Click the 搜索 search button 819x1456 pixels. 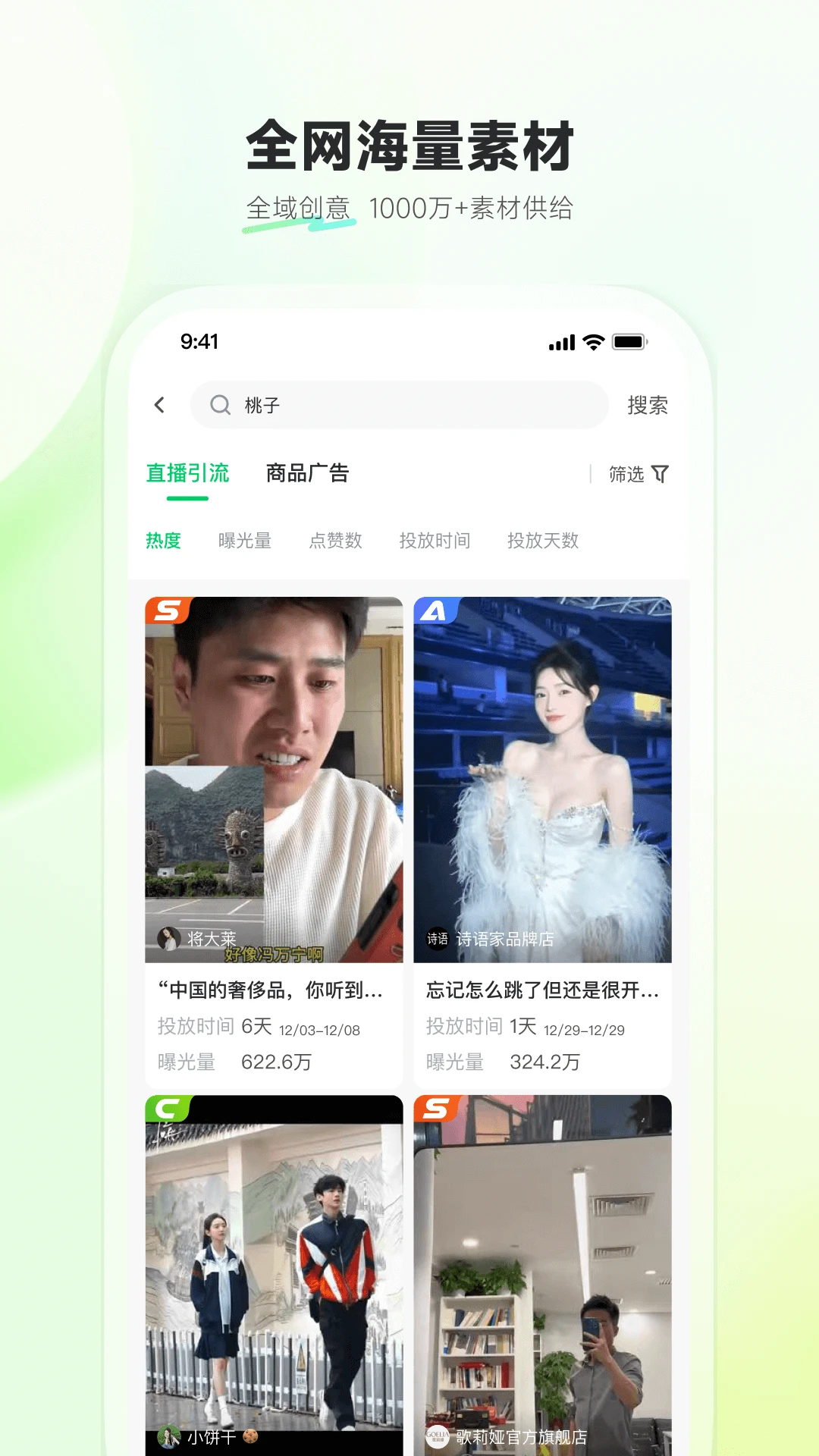pyautogui.click(x=649, y=404)
